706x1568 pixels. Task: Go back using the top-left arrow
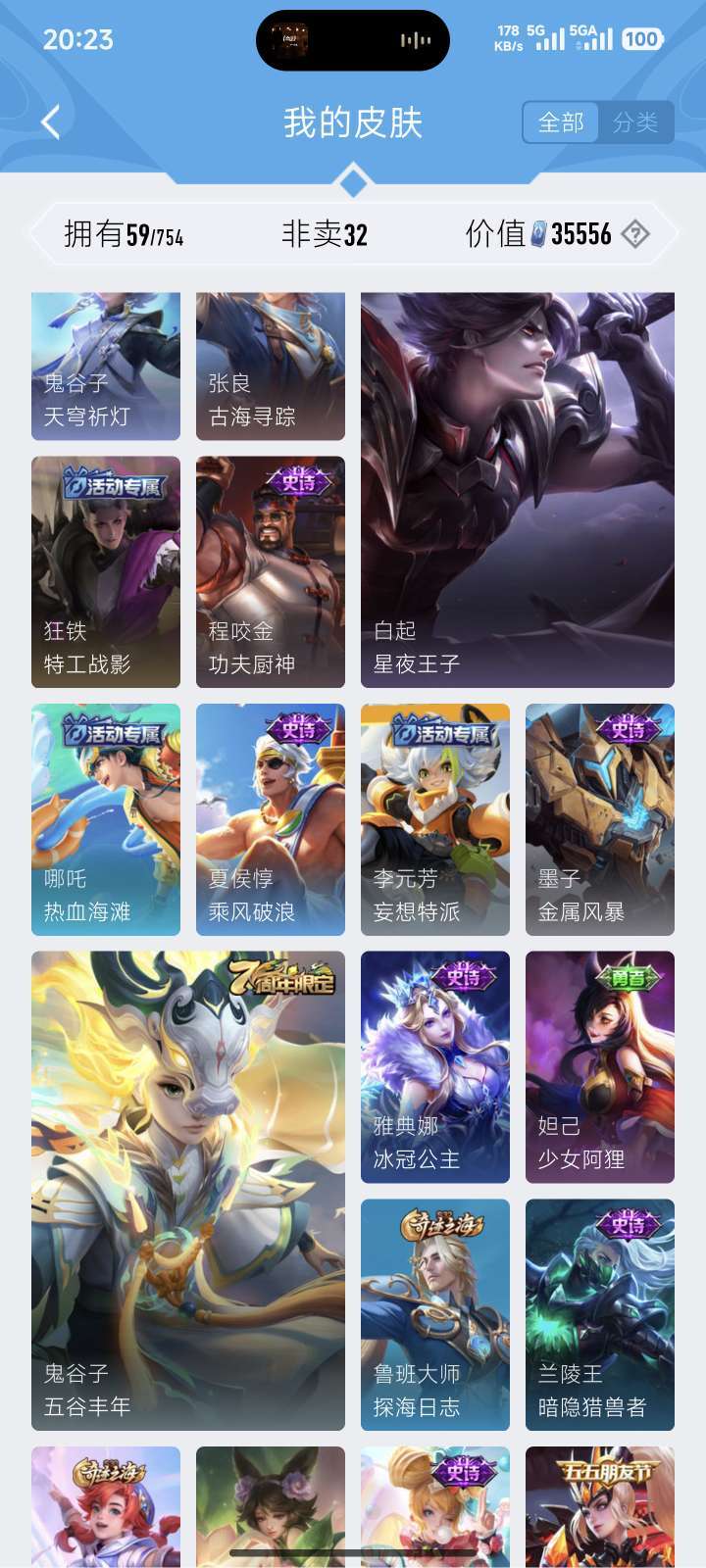(x=51, y=122)
